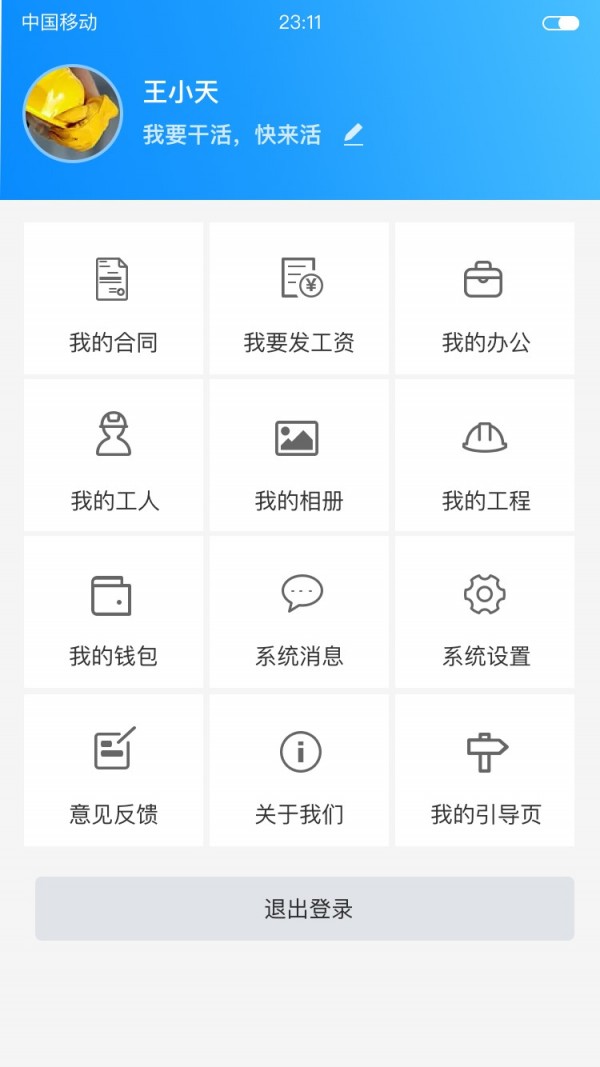Go to 我的办公 office section
The width and height of the screenshot is (600, 1067).
point(485,299)
